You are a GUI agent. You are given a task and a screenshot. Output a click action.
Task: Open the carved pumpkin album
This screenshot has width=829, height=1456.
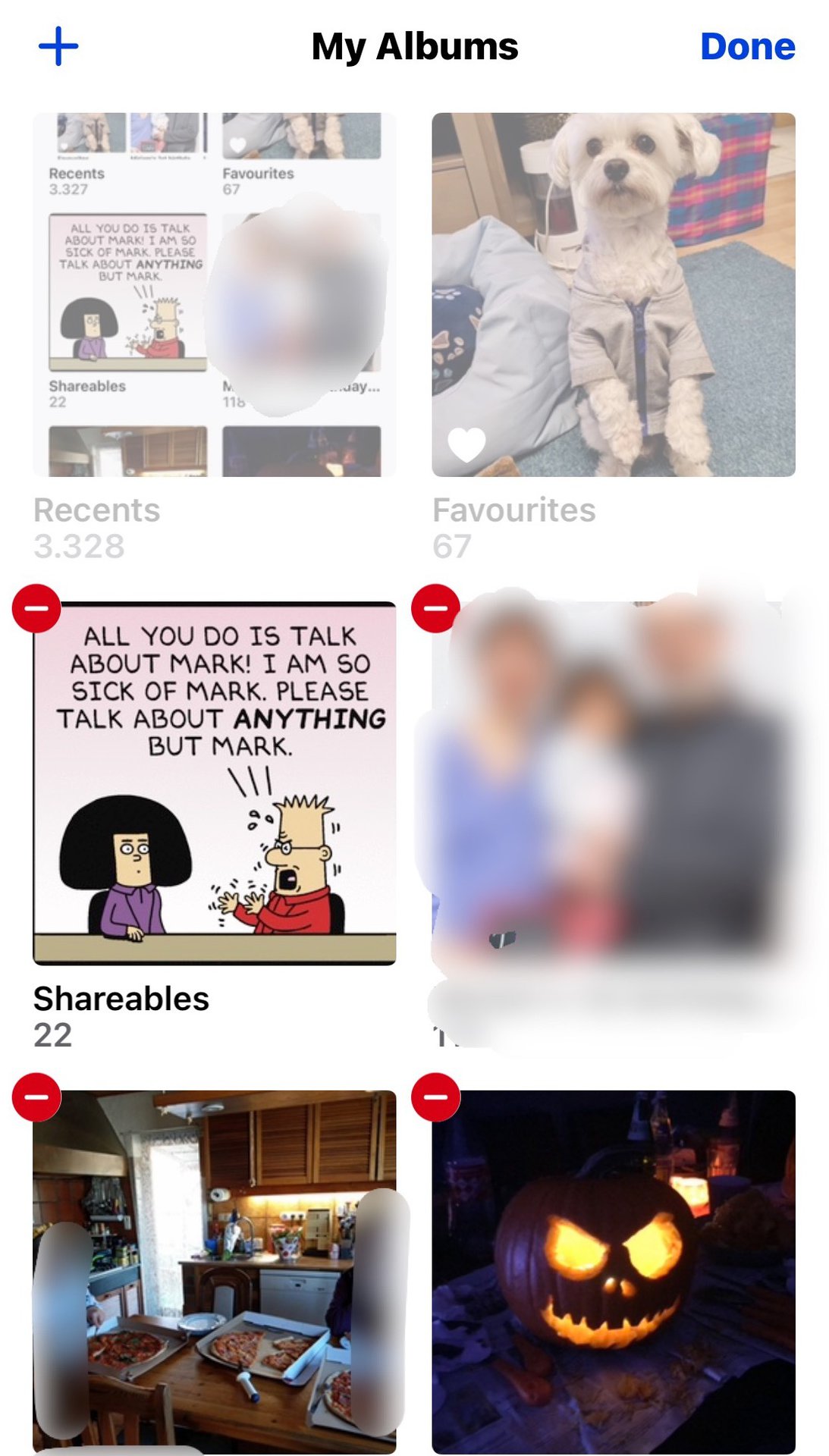pos(614,1272)
